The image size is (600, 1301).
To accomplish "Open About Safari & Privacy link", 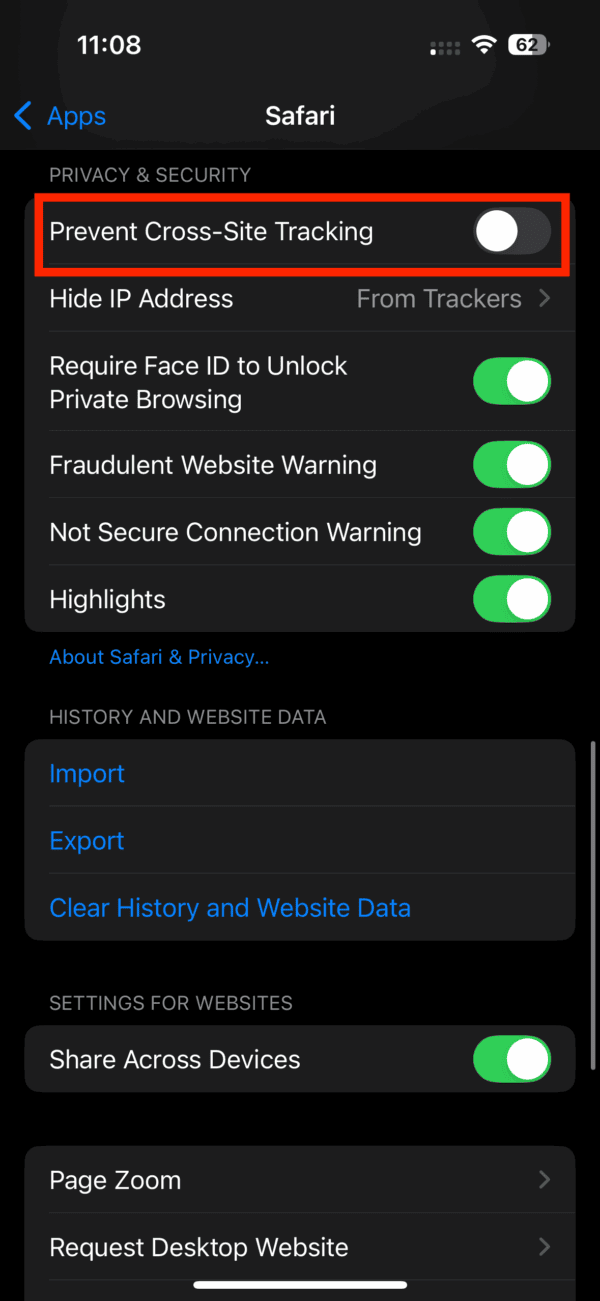I will 159,657.
